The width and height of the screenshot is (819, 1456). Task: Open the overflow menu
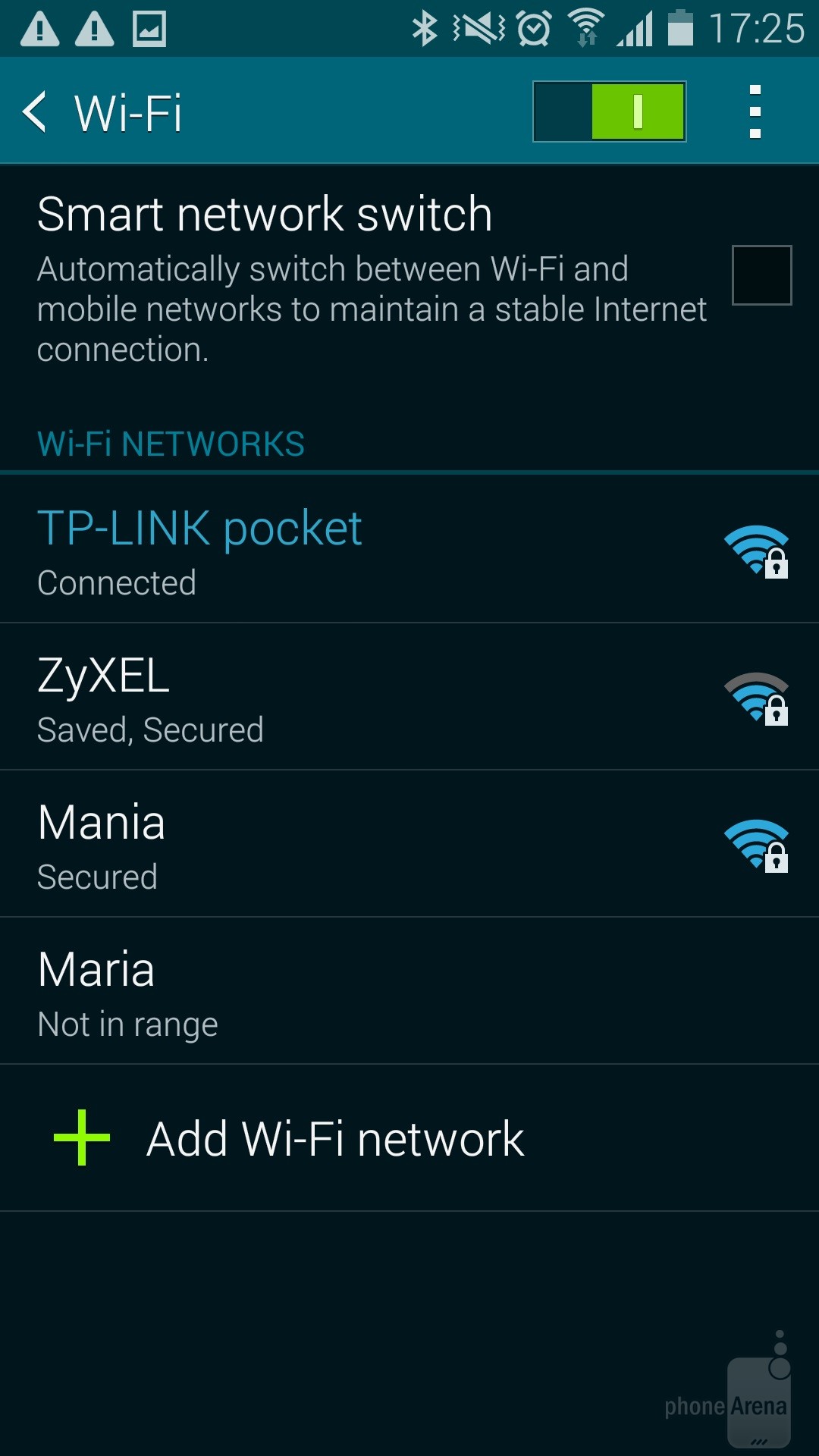click(755, 112)
